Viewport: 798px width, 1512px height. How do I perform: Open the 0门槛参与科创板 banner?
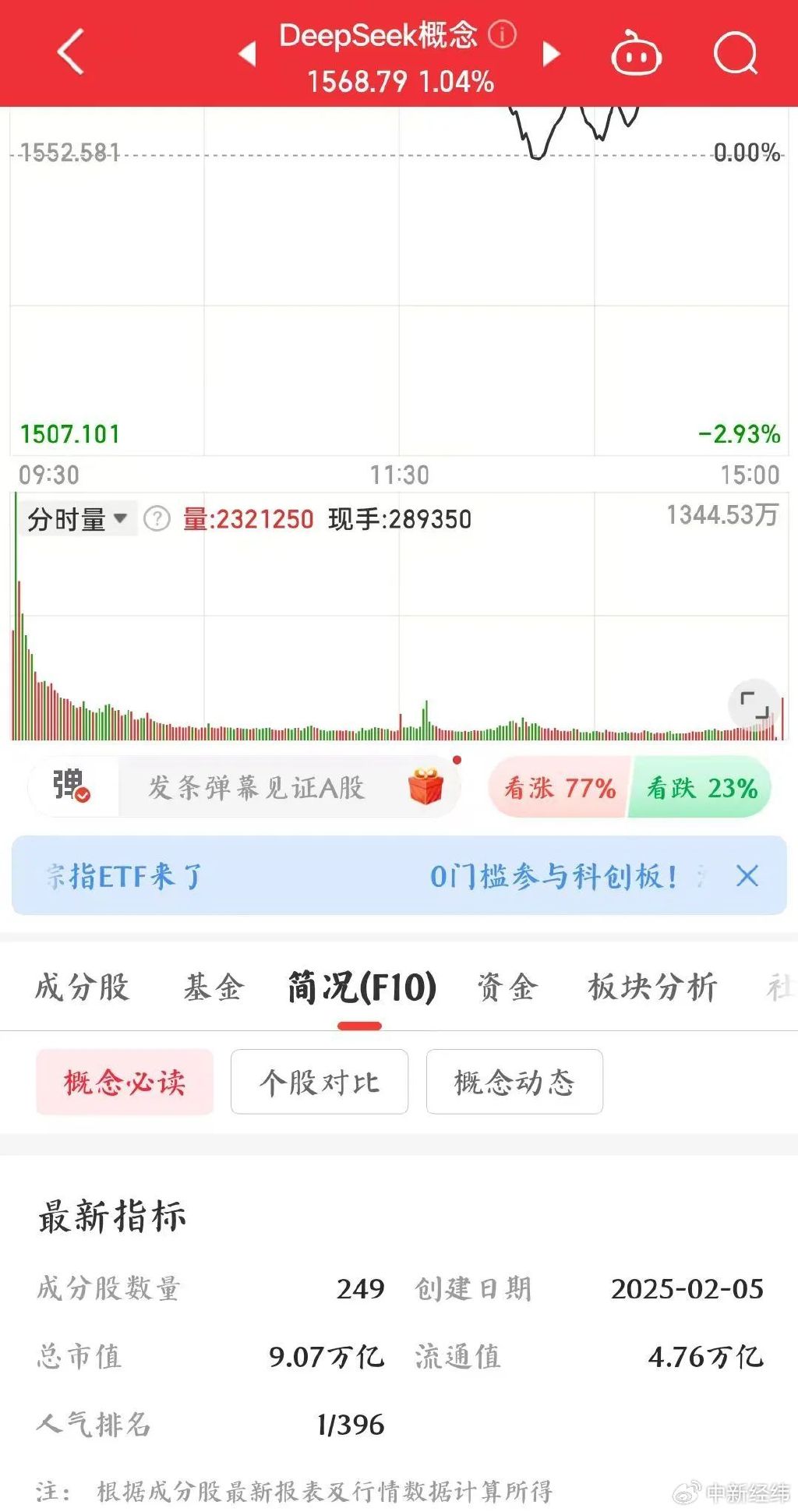click(554, 876)
